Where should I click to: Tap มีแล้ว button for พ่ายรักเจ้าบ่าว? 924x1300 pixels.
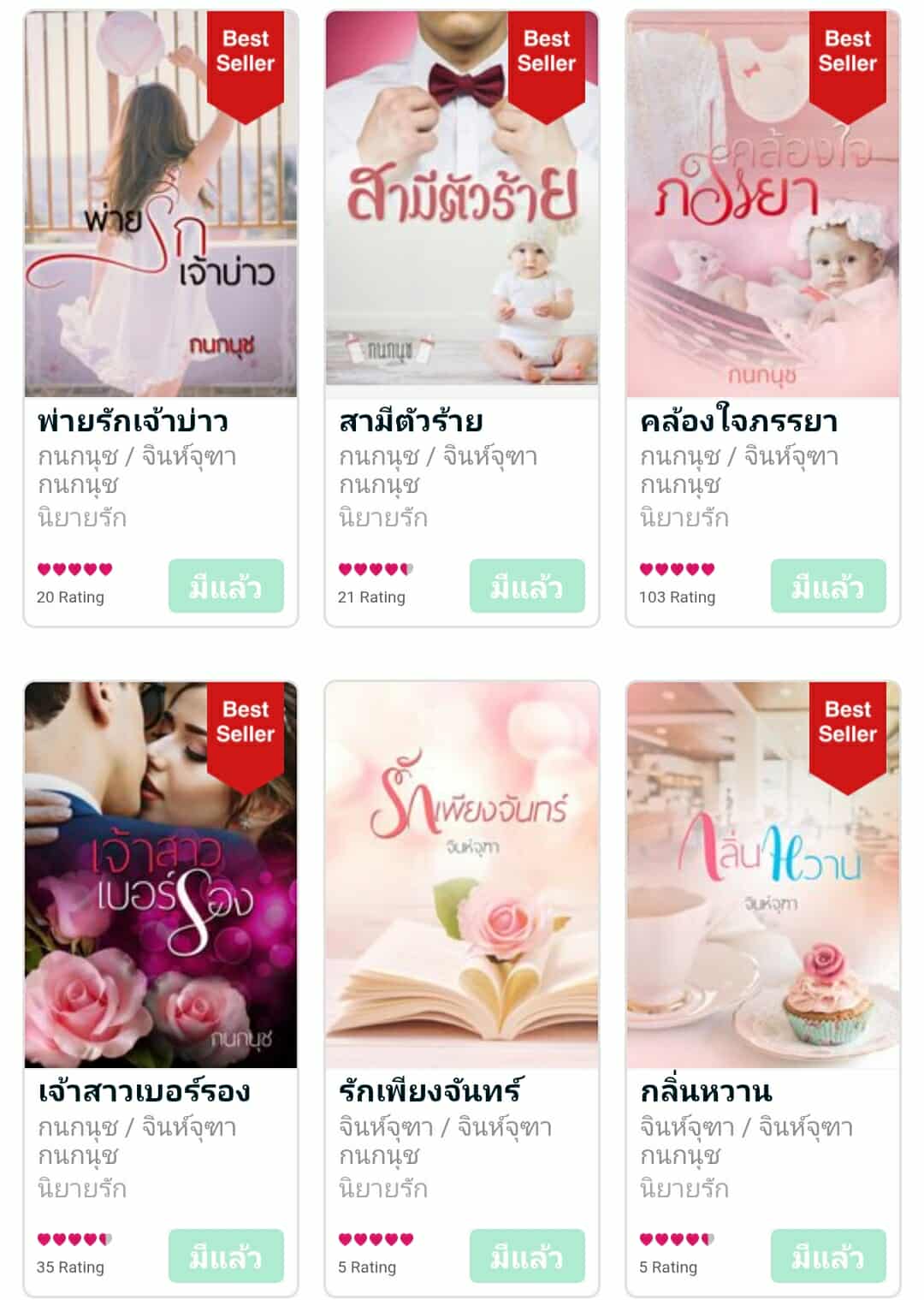[226, 586]
